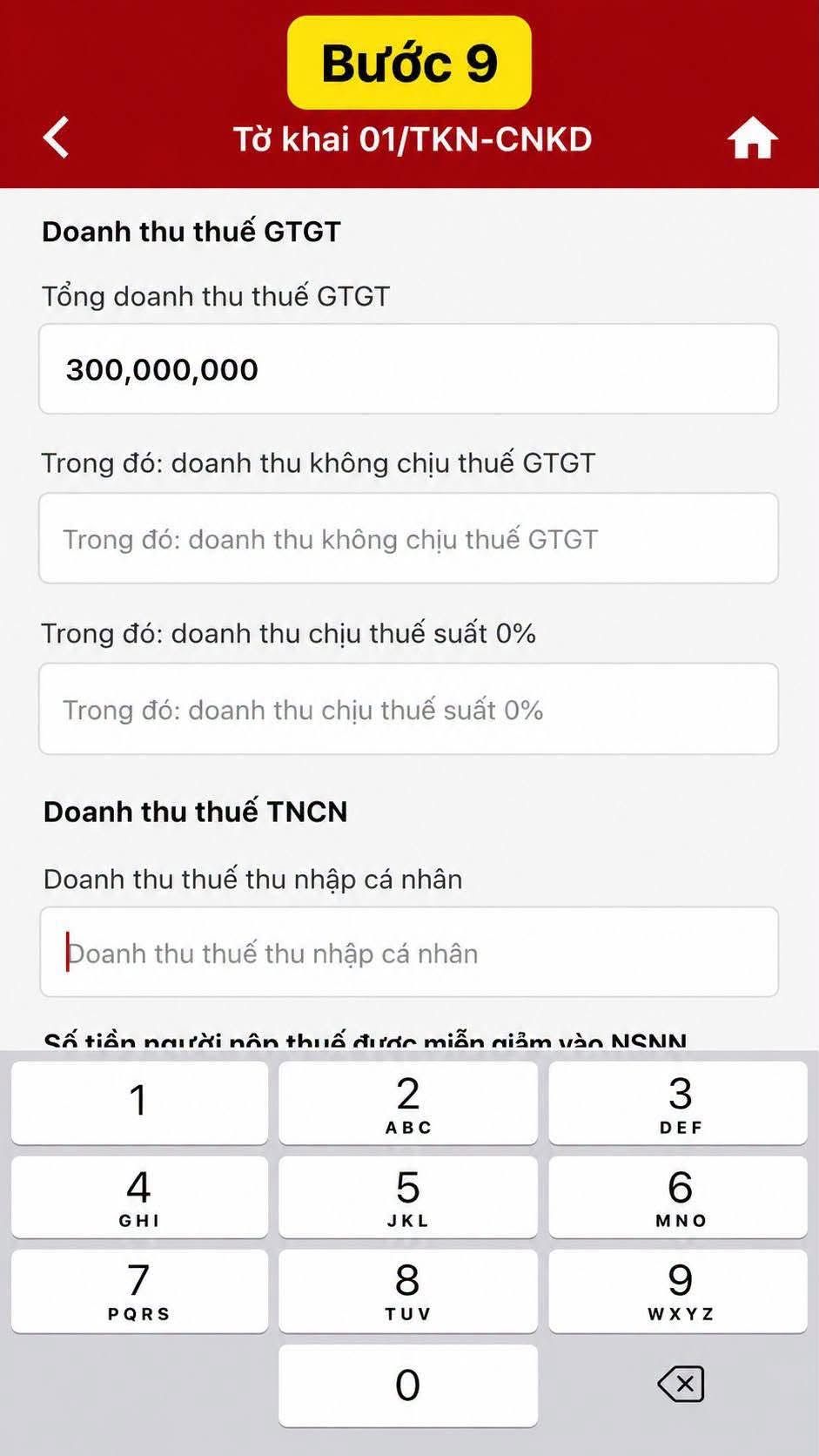Focus the doanh thu không chịu thuế GTGT field
Viewport: 819px width, 1456px height.
[408, 538]
